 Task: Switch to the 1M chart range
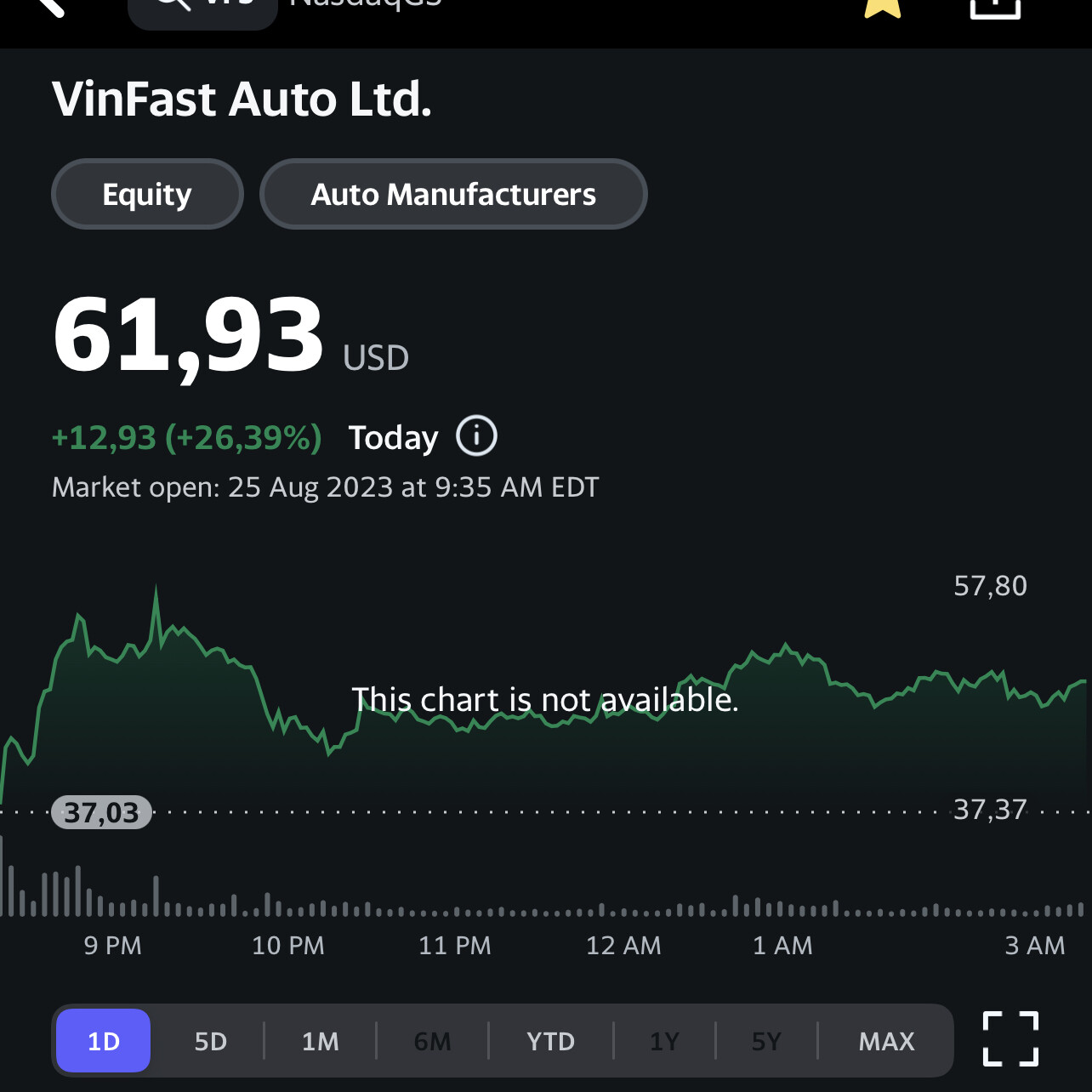321,1041
